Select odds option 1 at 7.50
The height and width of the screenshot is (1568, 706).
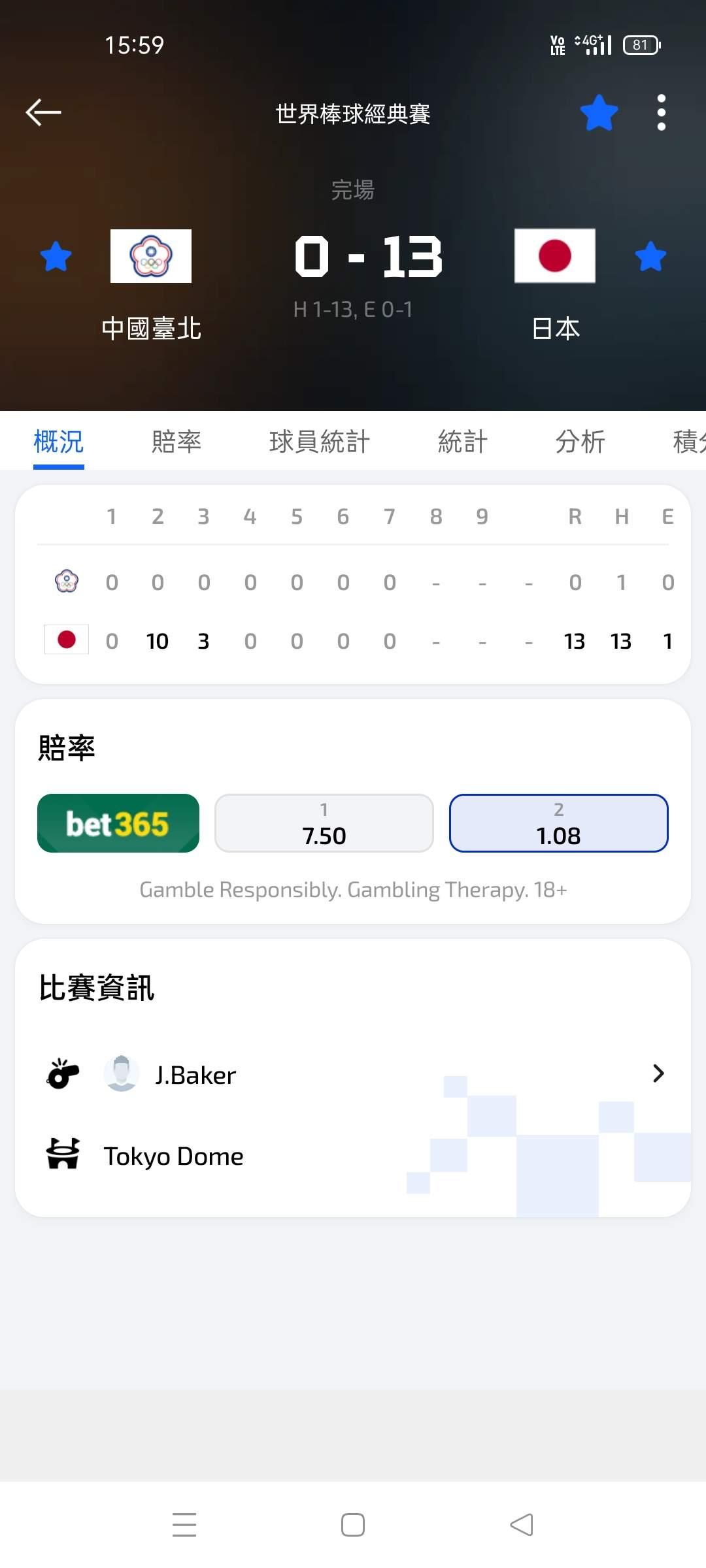pyautogui.click(x=324, y=823)
